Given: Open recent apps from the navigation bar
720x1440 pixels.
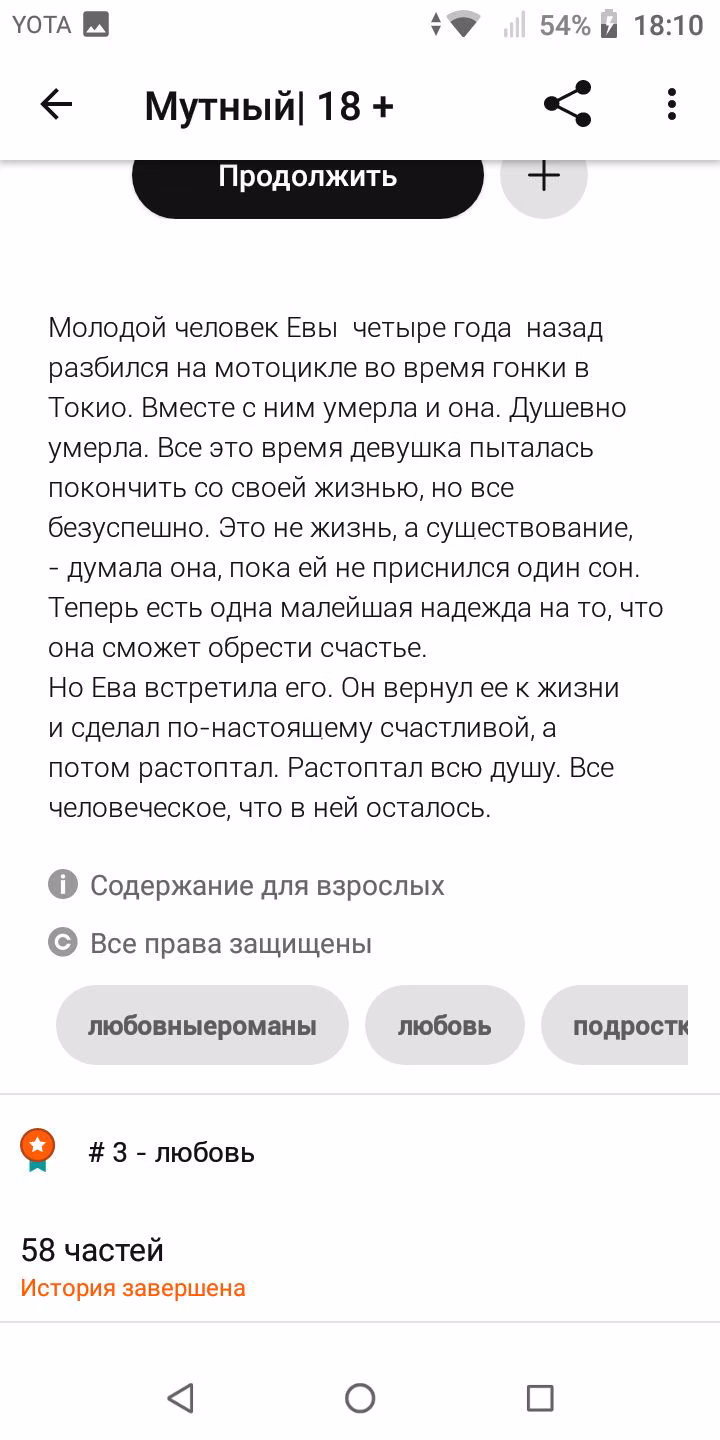Looking at the screenshot, I should point(540,1397).
